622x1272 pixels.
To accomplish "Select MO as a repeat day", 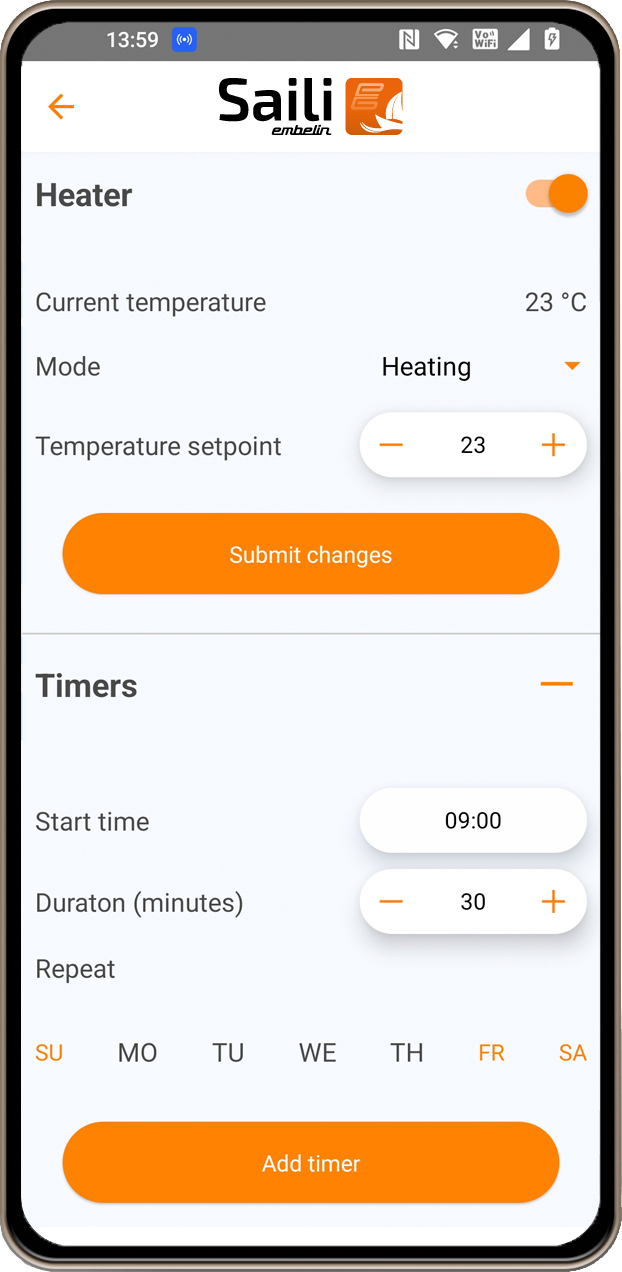I will [x=138, y=1053].
